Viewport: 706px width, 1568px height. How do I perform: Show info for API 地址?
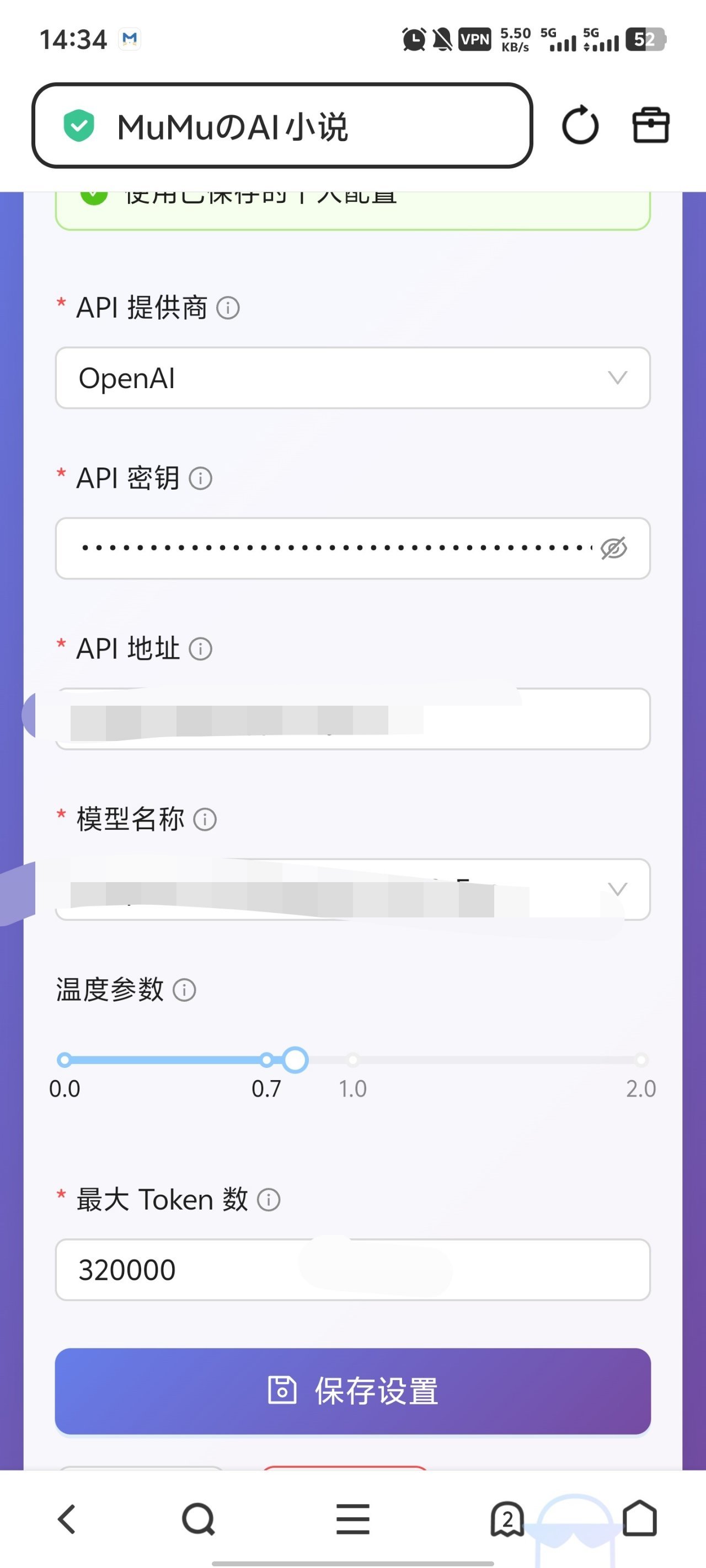click(x=200, y=649)
